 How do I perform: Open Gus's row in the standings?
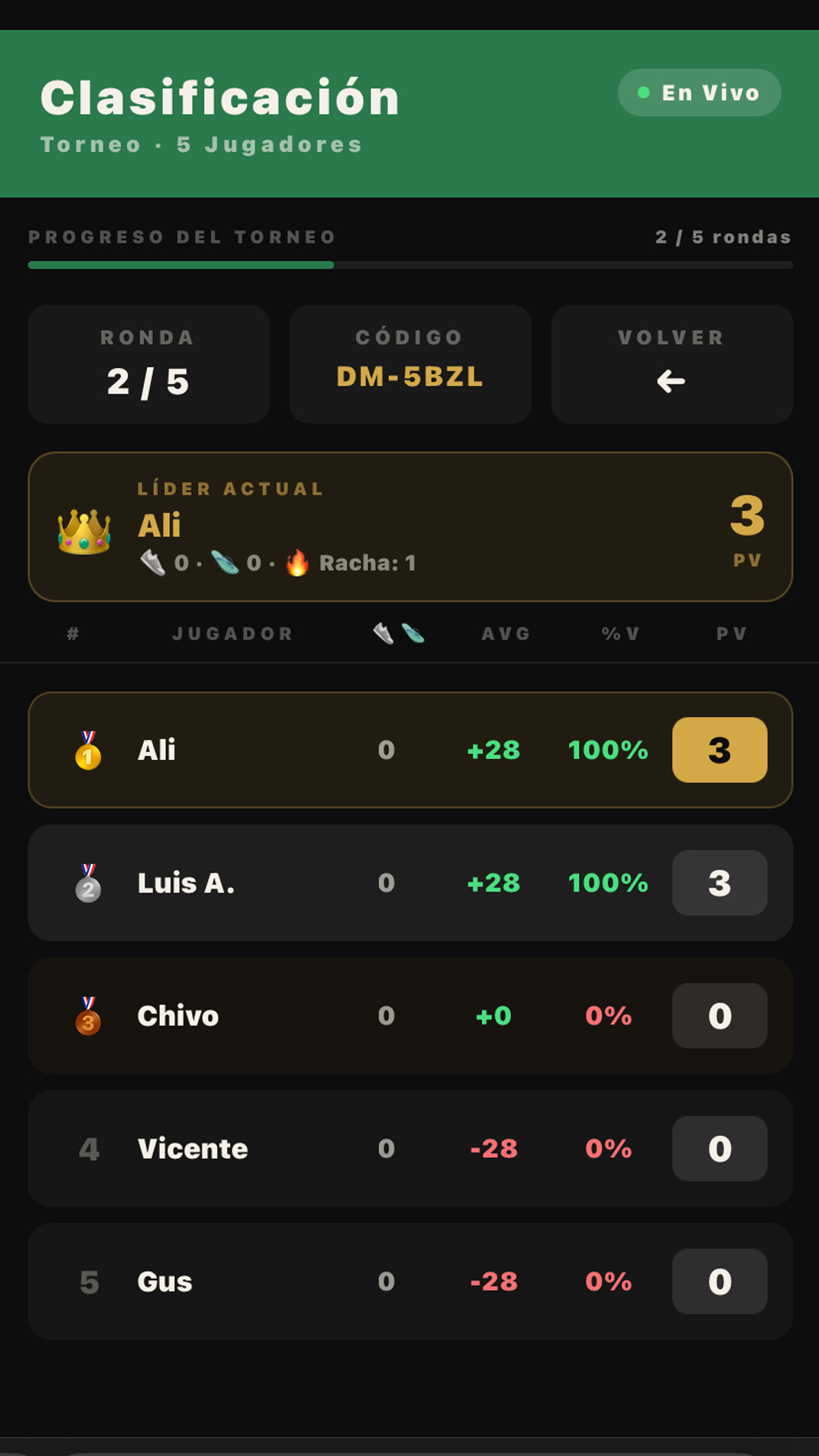pos(409,1281)
